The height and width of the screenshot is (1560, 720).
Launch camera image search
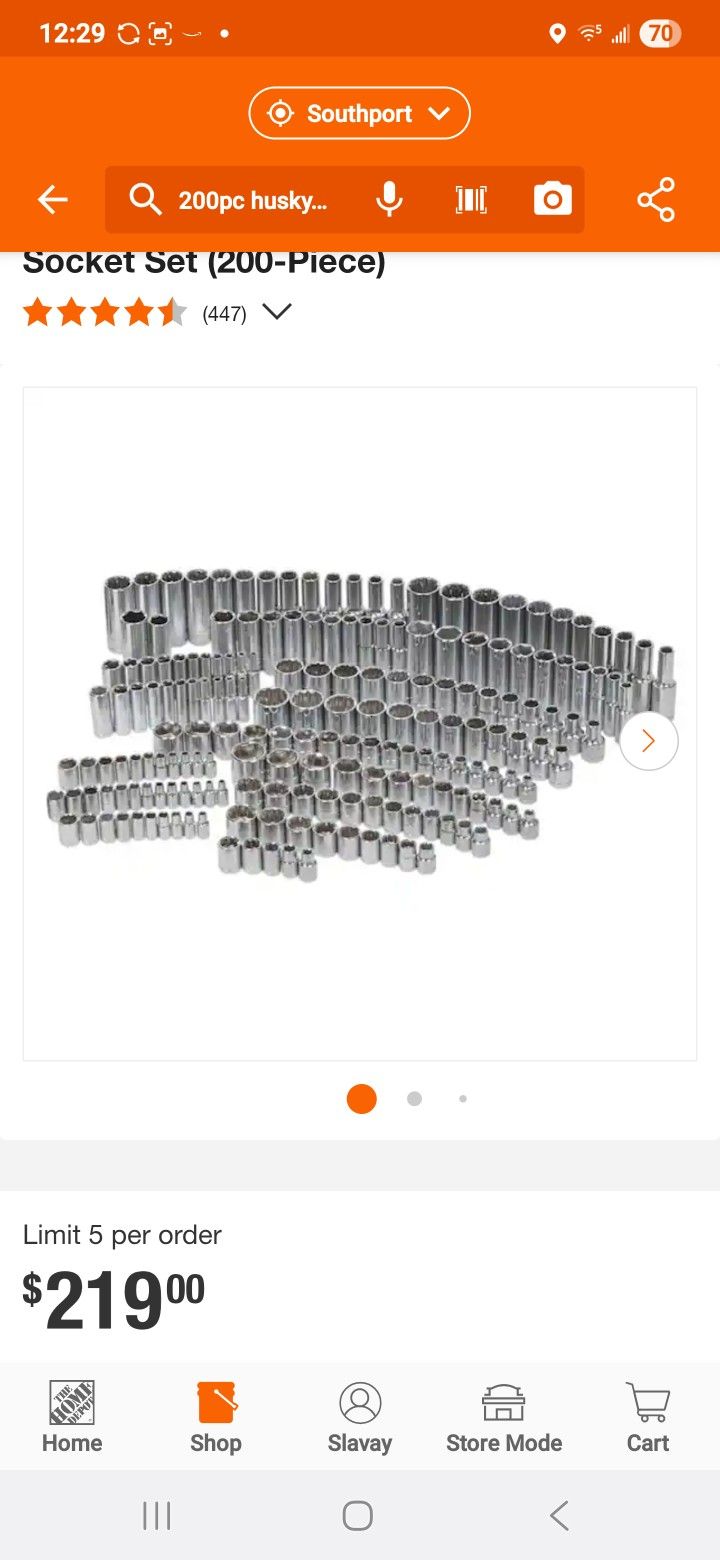pyautogui.click(x=552, y=200)
